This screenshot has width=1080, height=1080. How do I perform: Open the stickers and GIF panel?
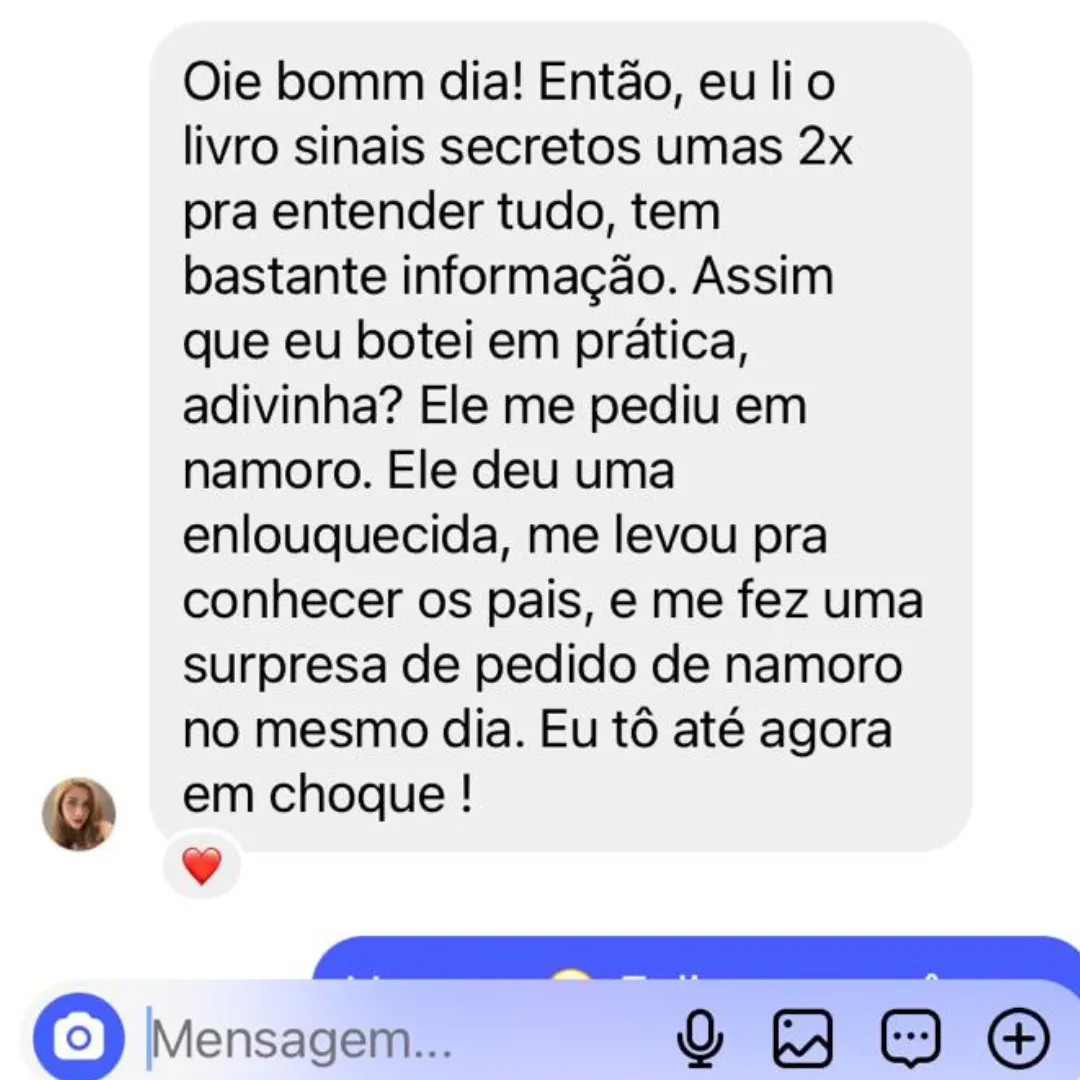(910, 1040)
